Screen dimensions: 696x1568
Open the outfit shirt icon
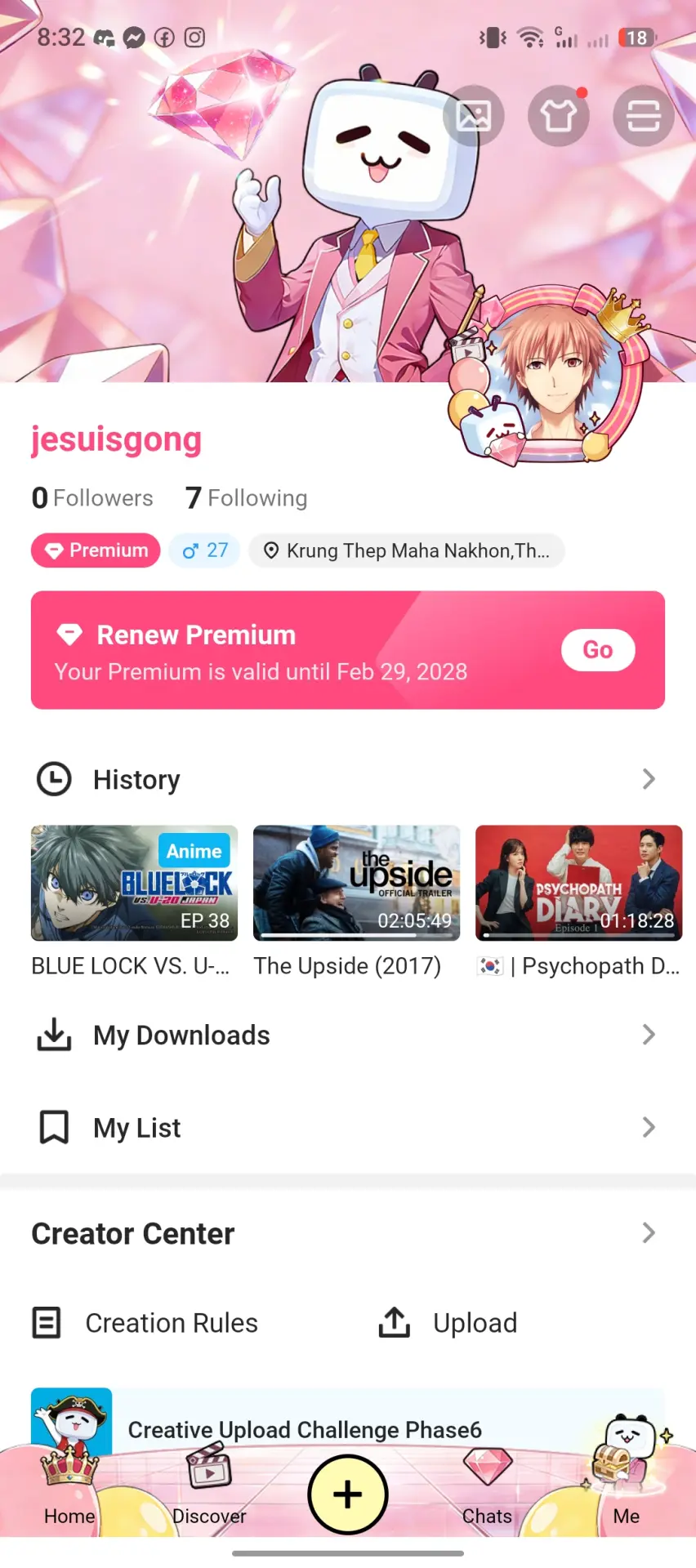click(x=559, y=116)
